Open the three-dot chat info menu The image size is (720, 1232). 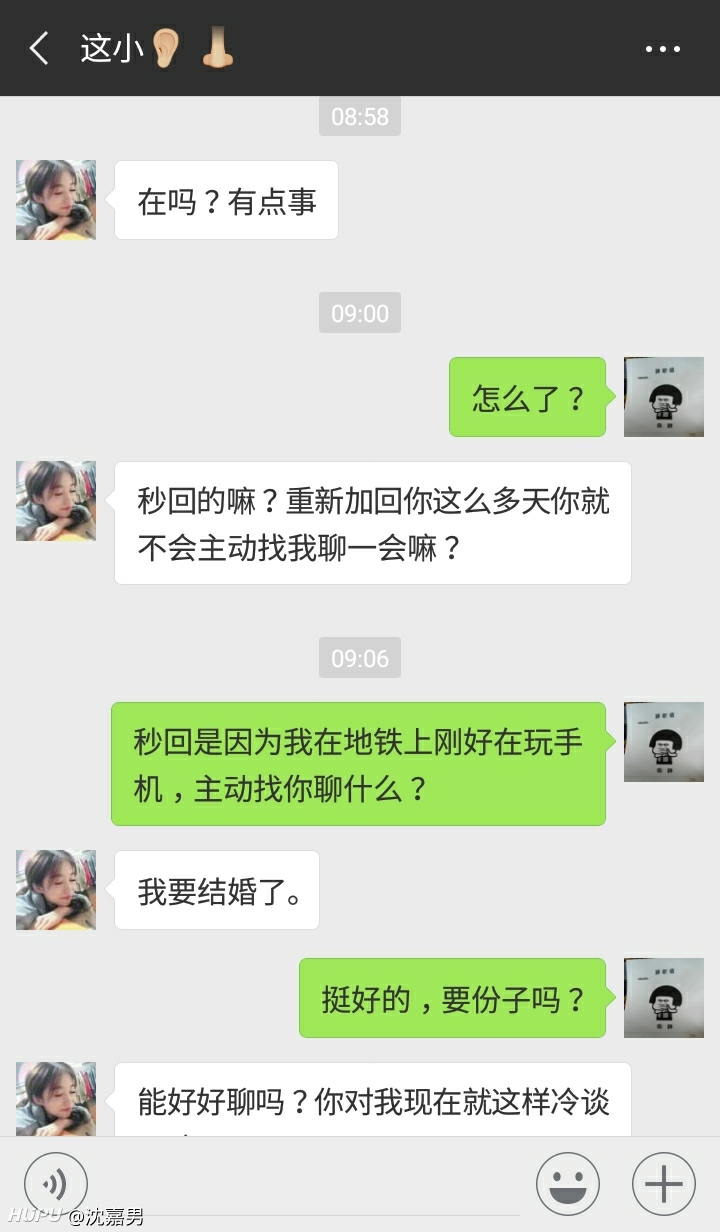(662, 48)
